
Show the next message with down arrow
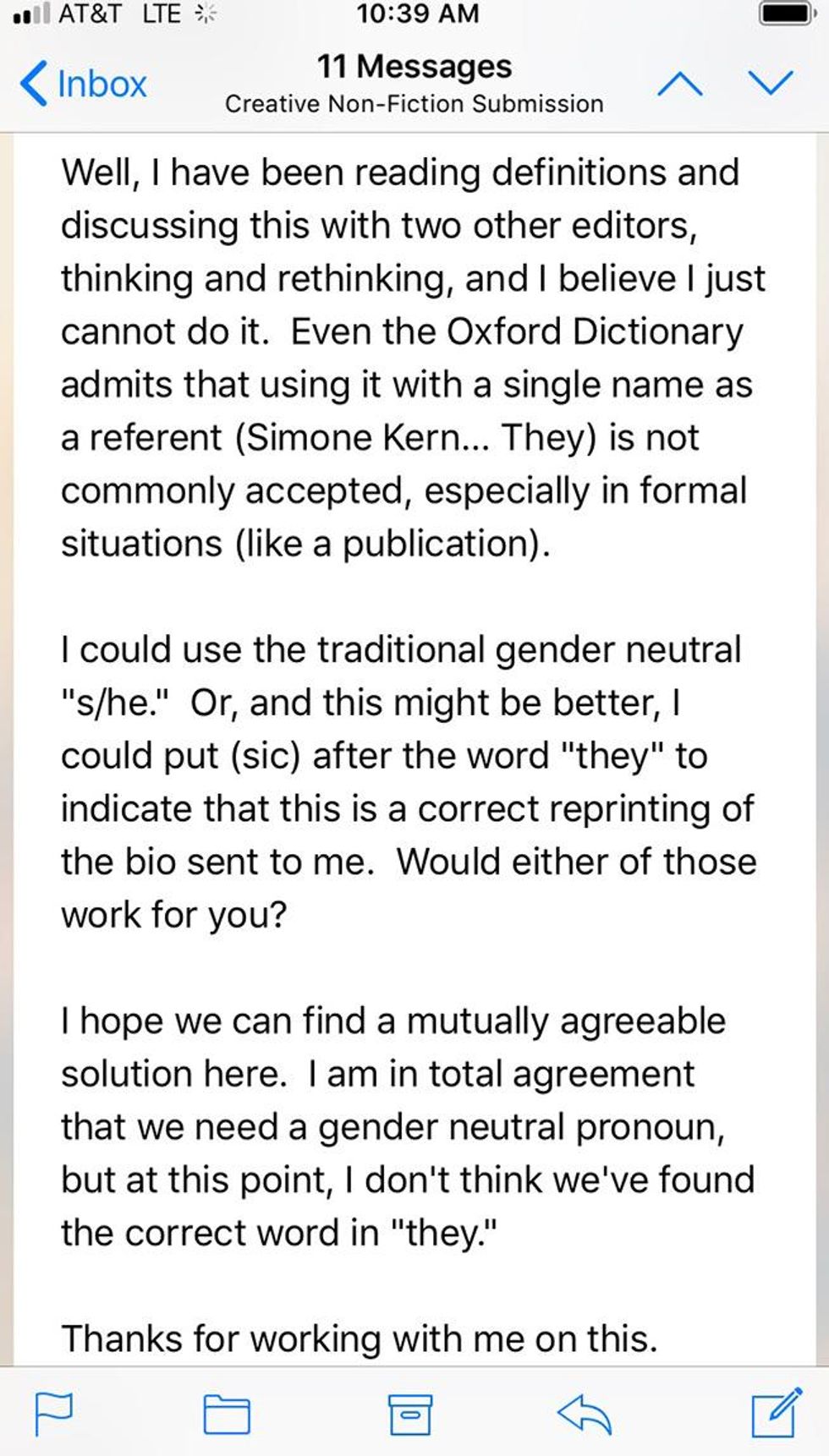pyautogui.click(x=771, y=83)
